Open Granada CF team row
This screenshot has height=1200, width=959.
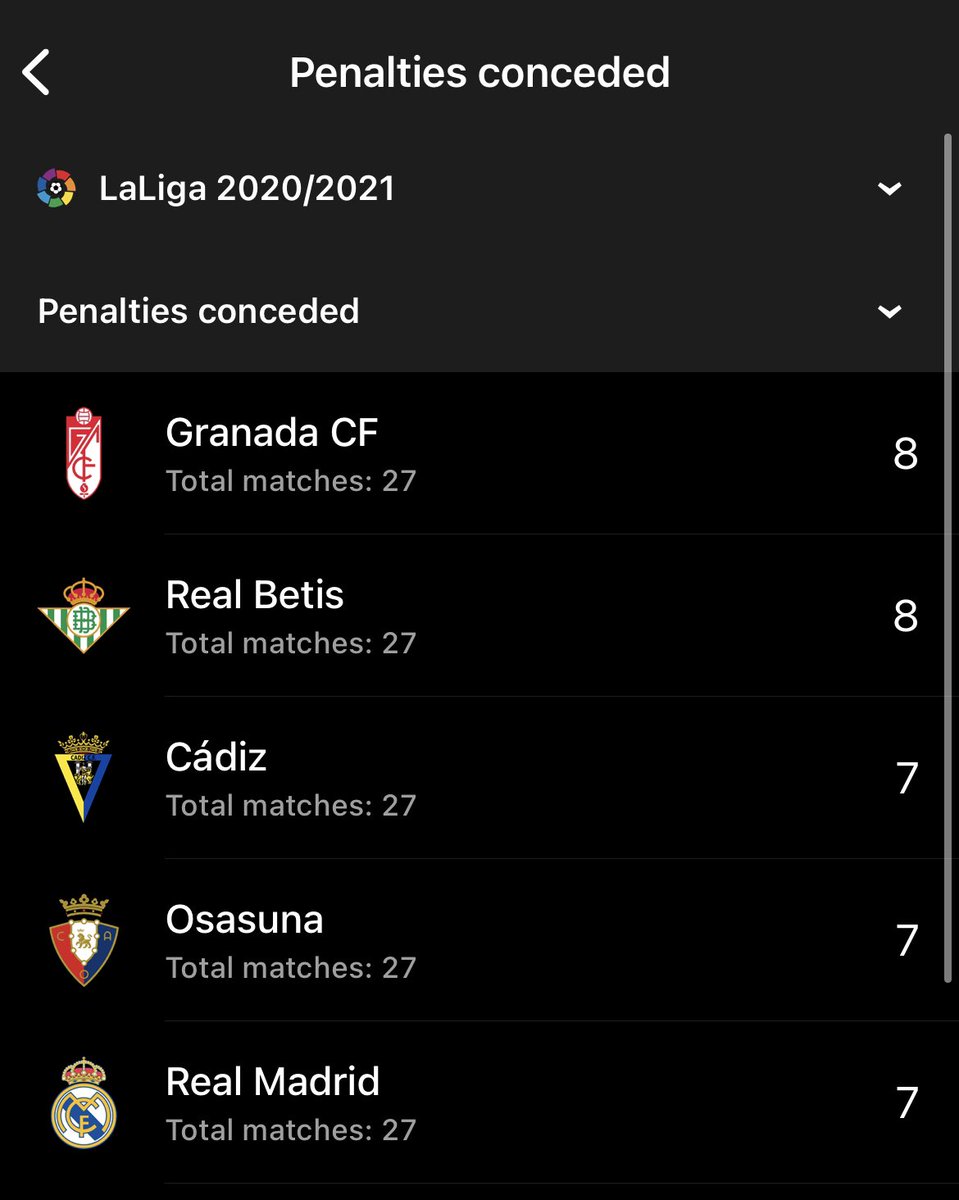[x=471, y=454]
